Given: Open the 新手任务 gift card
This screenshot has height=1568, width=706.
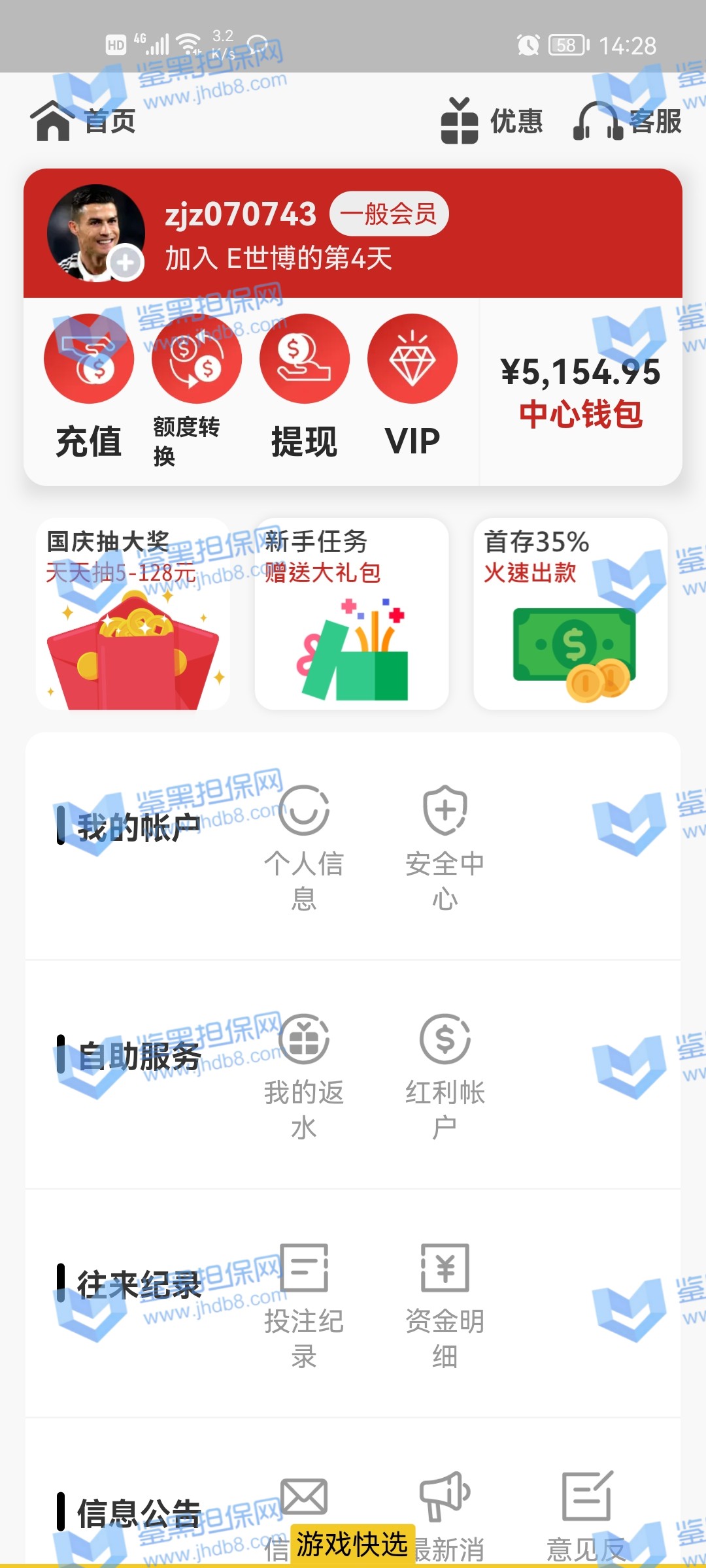Looking at the screenshot, I should tap(352, 614).
